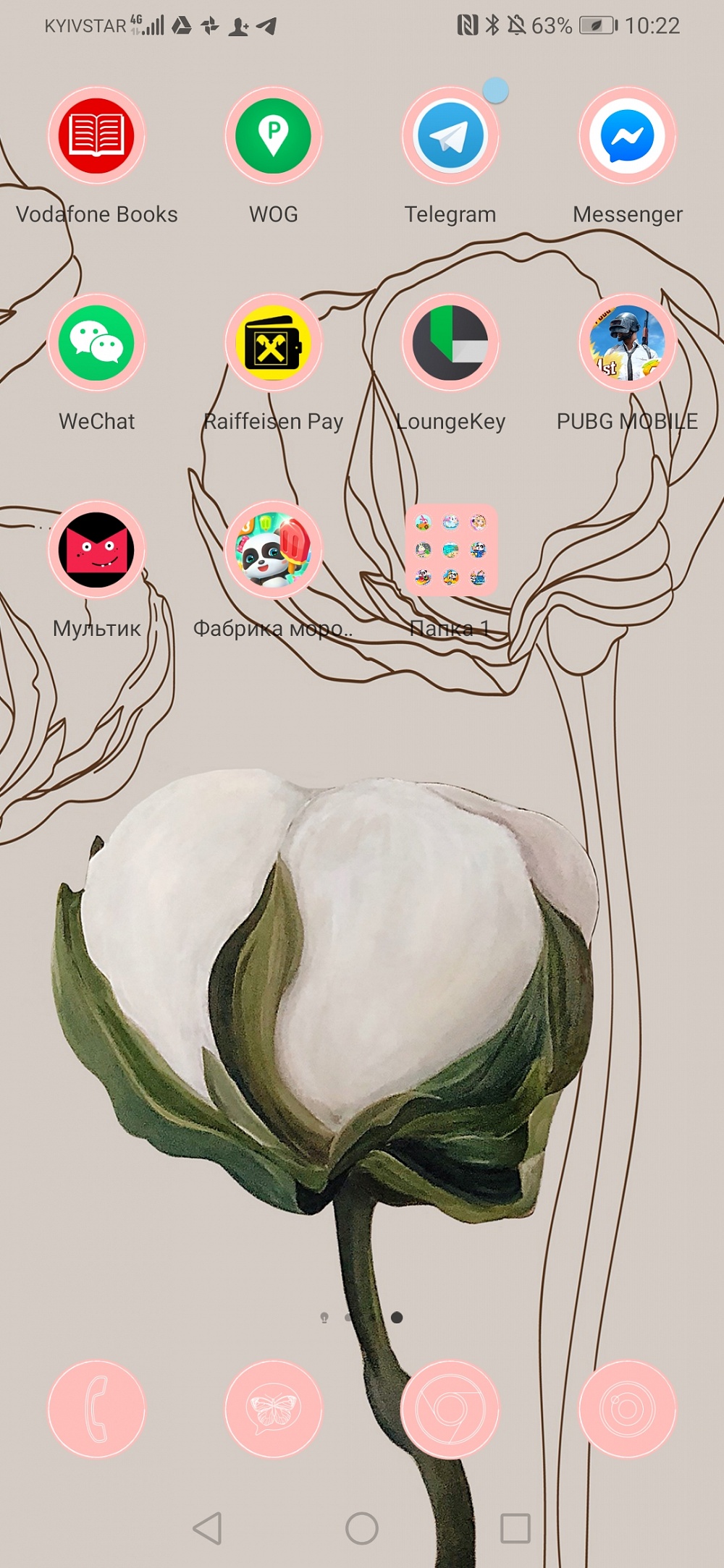Start PUBG MOBILE

(627, 343)
